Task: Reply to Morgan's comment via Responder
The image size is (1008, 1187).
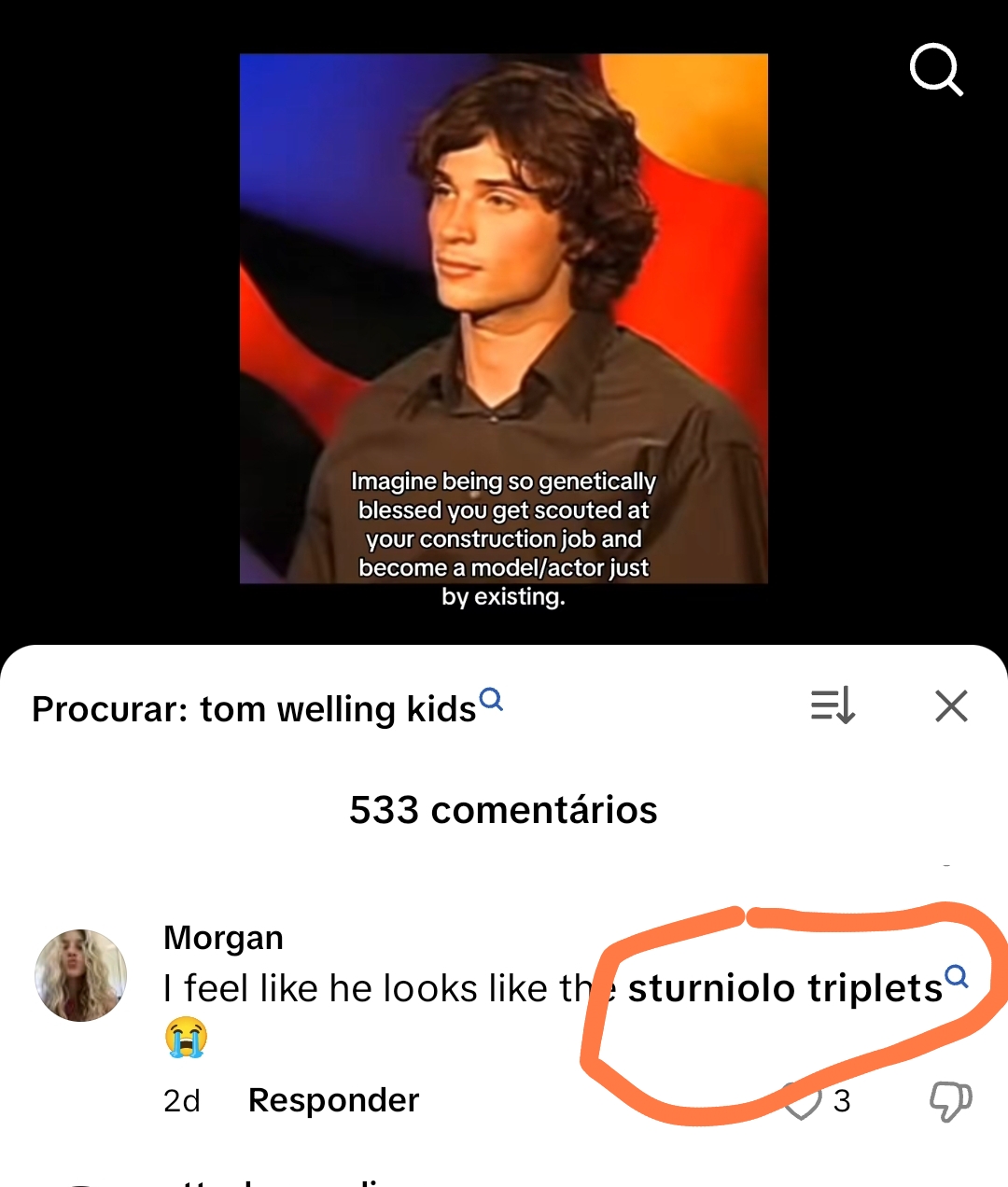Action: pos(333,1100)
